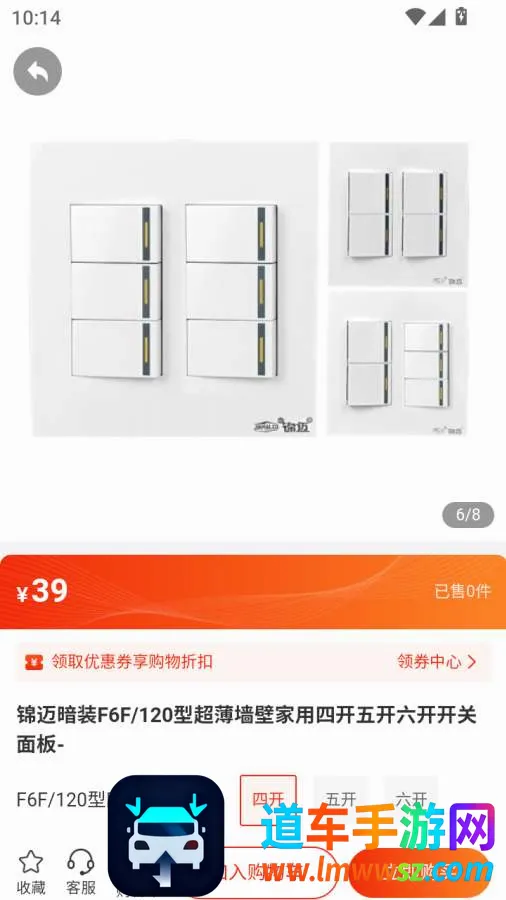Open the 领券中心 coupon center
506x900 pixels.
tap(437, 662)
